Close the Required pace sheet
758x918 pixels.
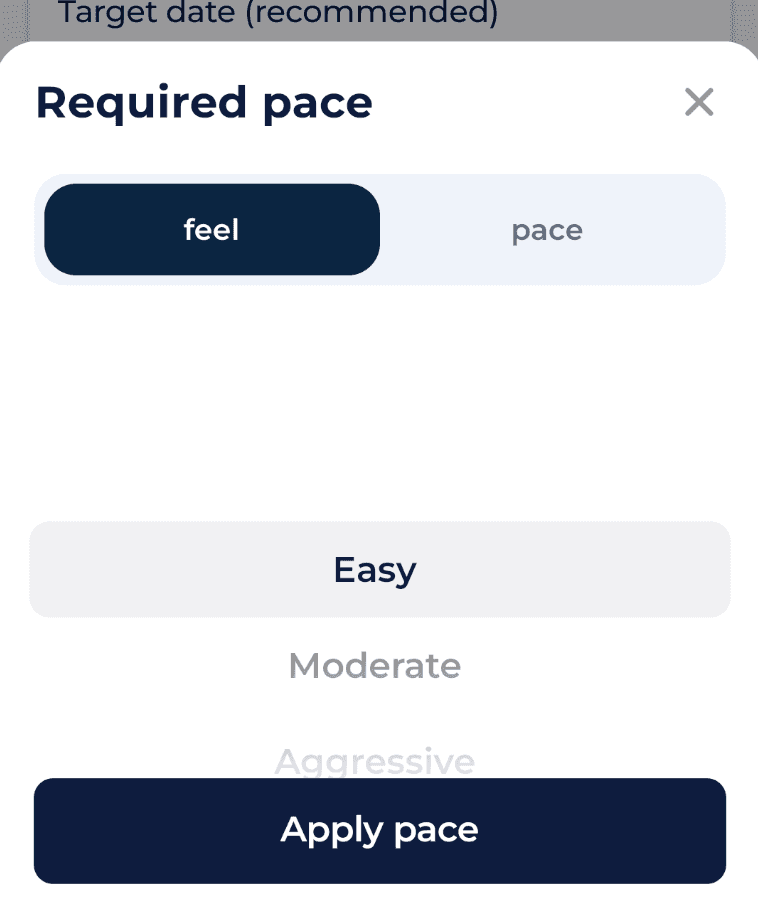click(698, 102)
